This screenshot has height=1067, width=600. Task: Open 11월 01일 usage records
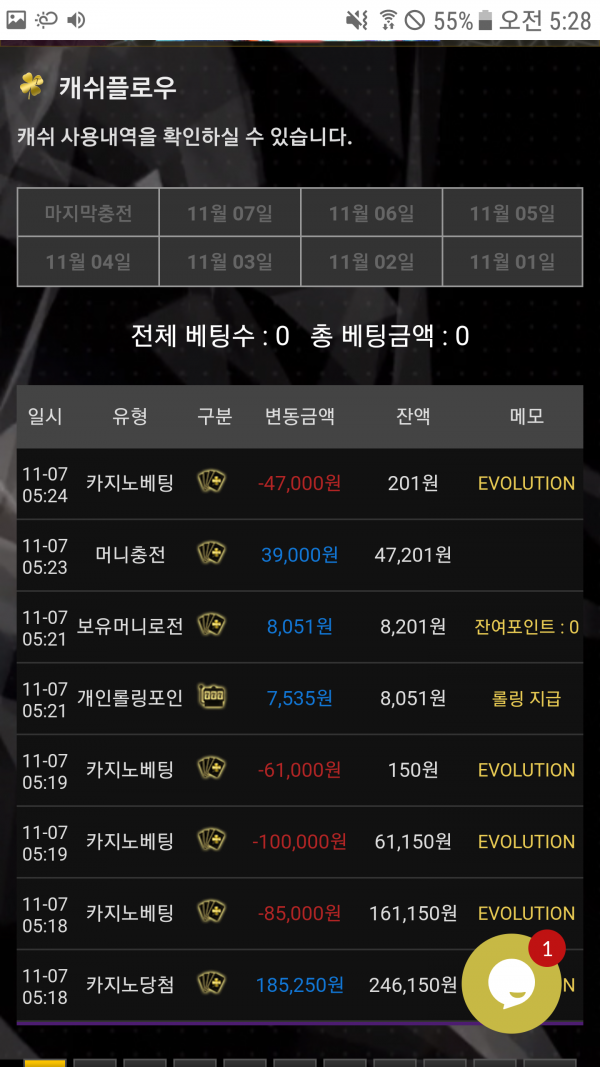[x=512, y=262]
